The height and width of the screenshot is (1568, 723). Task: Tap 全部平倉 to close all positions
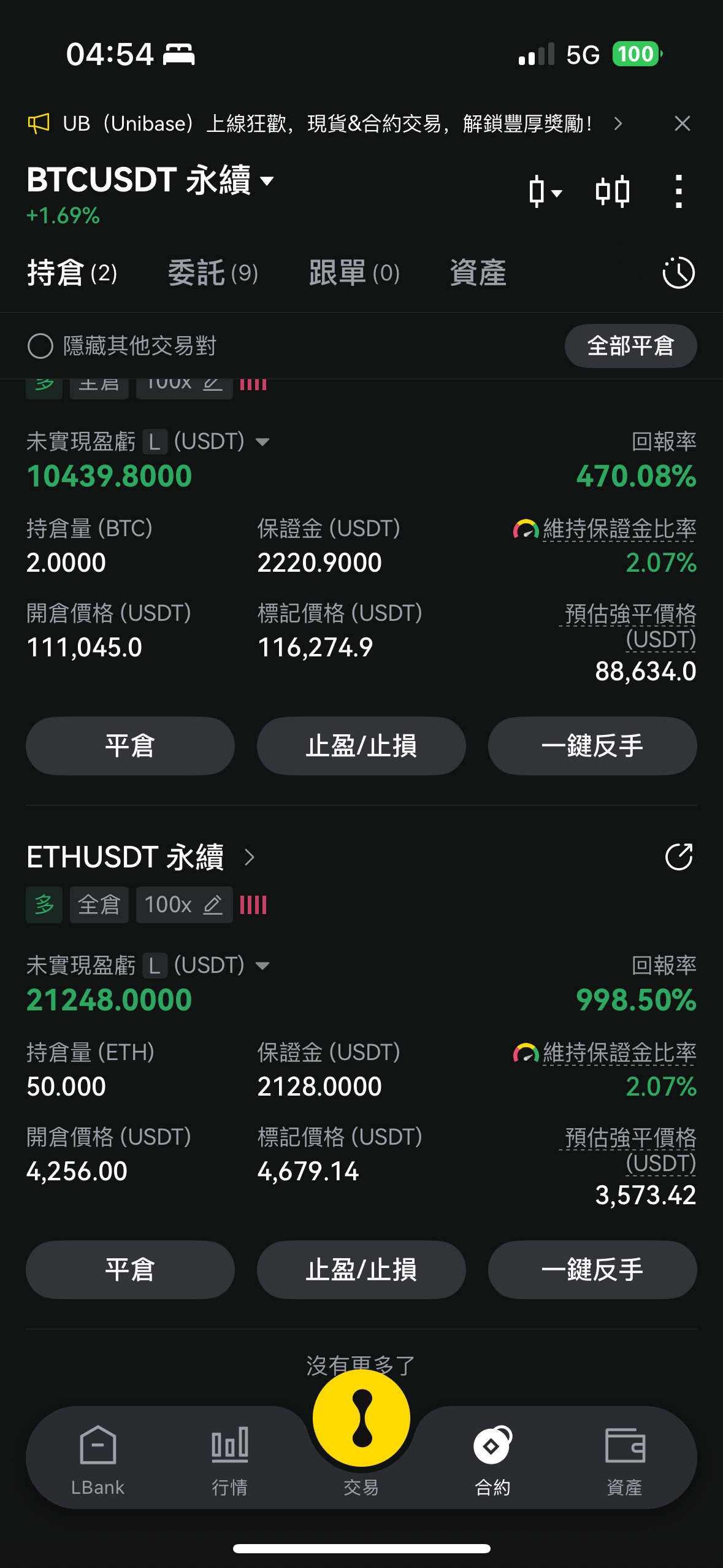[x=630, y=346]
